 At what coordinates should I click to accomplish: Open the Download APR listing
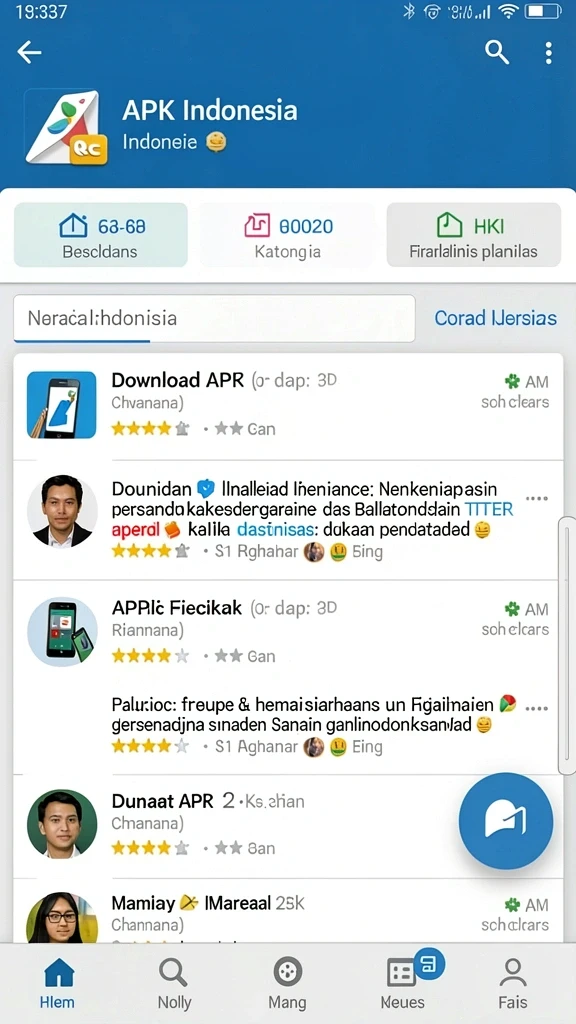pyautogui.click(x=288, y=406)
